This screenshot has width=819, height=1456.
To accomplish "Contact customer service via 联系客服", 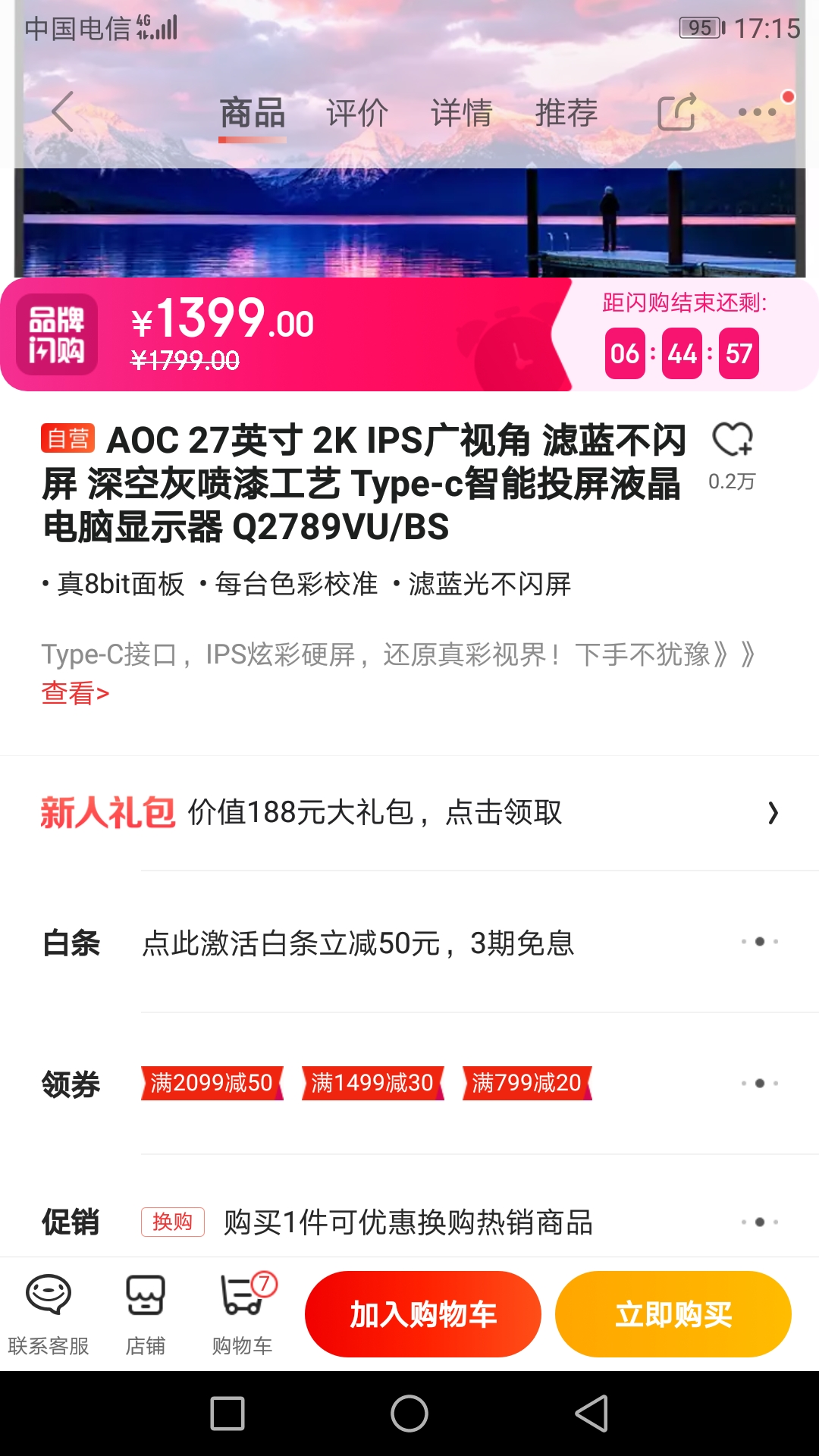I will (49, 1314).
